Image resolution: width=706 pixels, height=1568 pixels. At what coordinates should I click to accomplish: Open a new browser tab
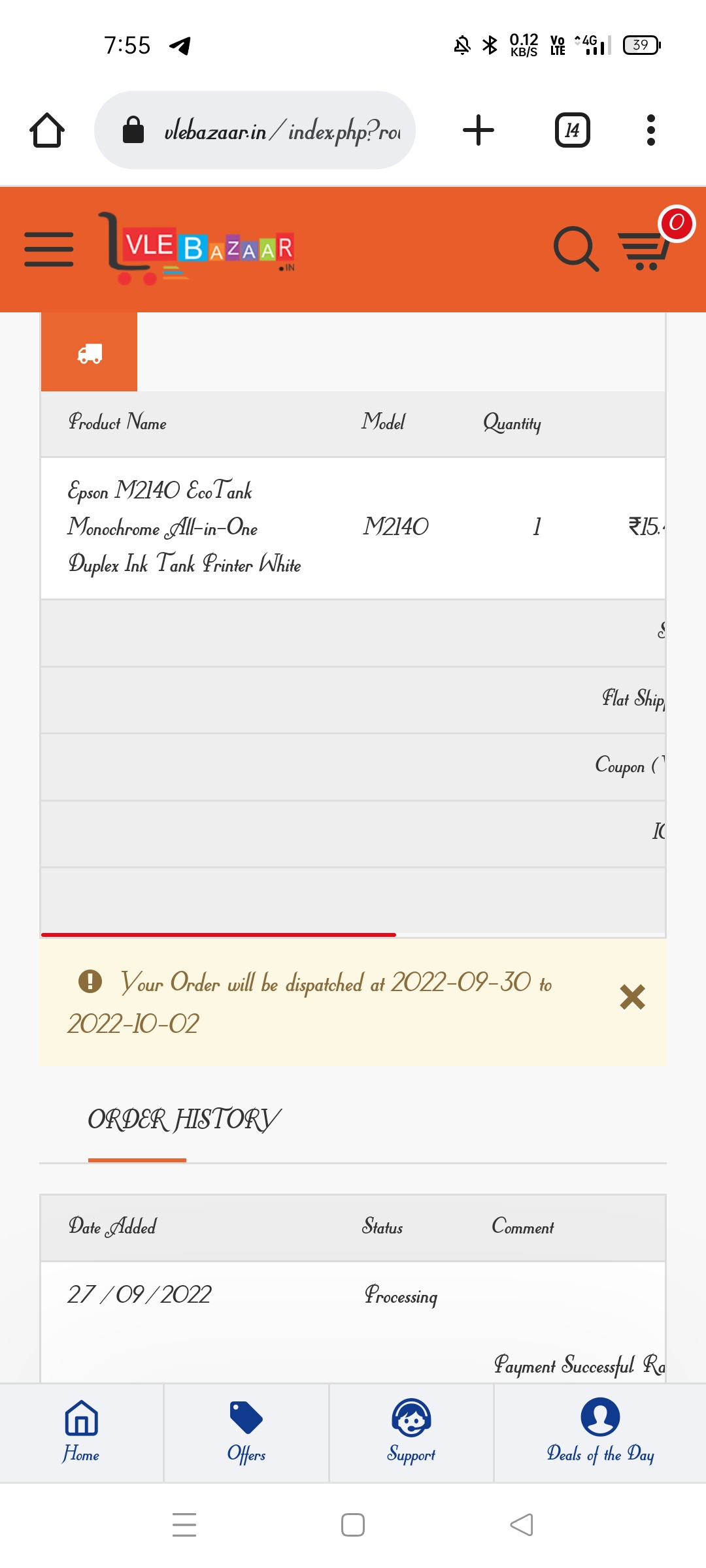(x=479, y=130)
